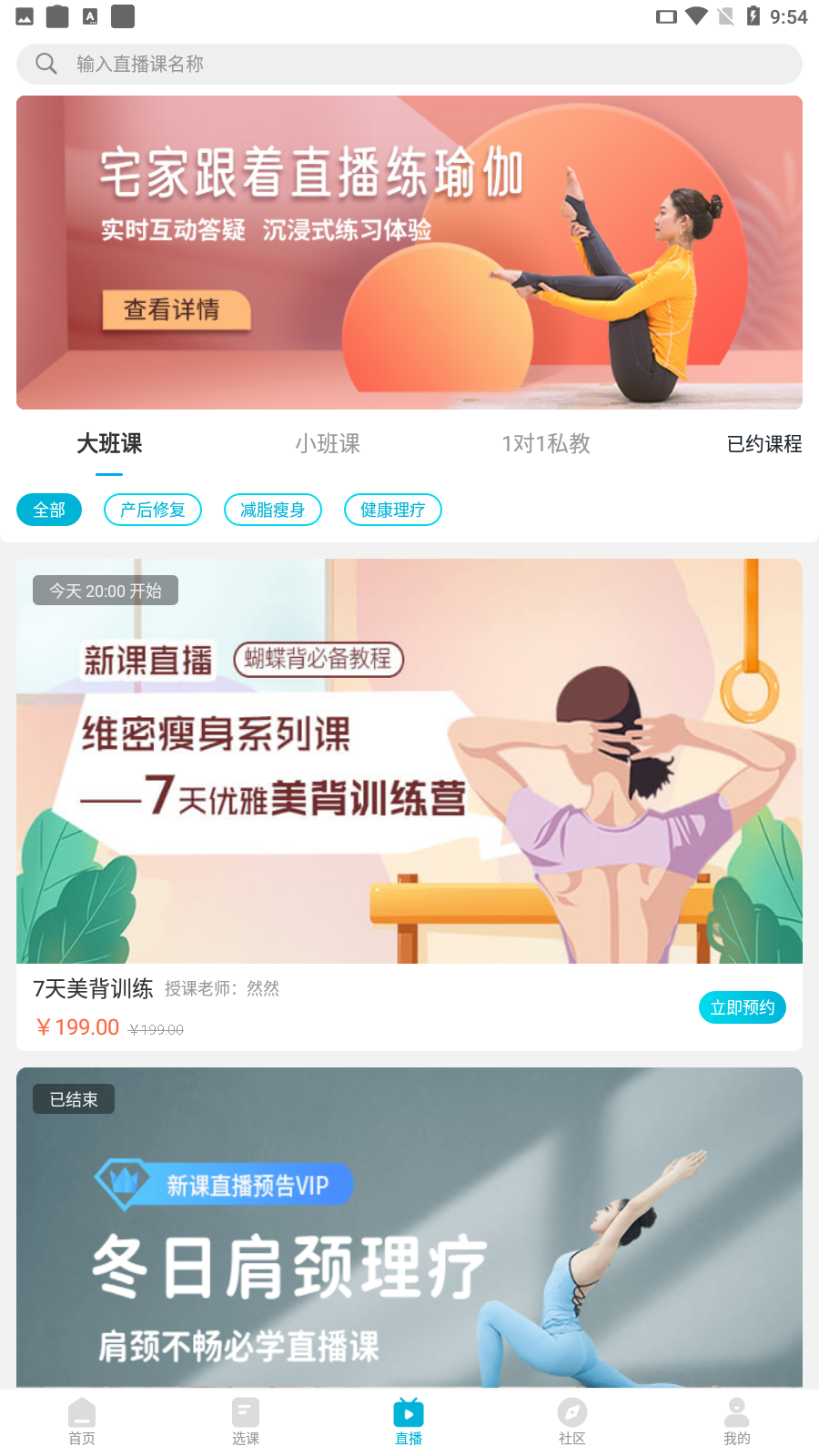The width and height of the screenshot is (819, 1456).
Task: Open 已约课程 booked courses
Action: click(x=763, y=444)
